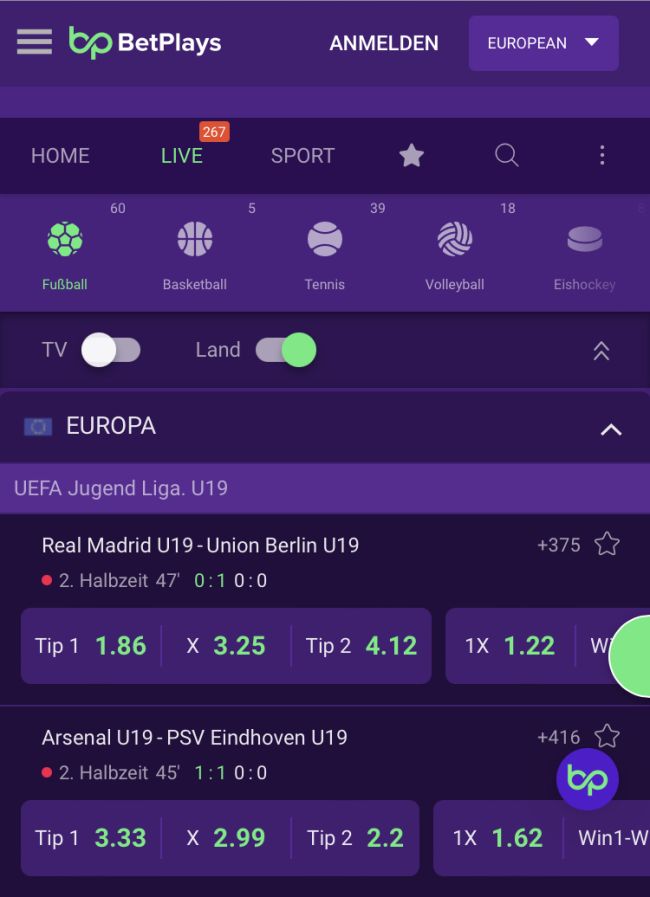This screenshot has height=897, width=650.
Task: Open the three-dot overflow menu
Action: click(x=602, y=155)
